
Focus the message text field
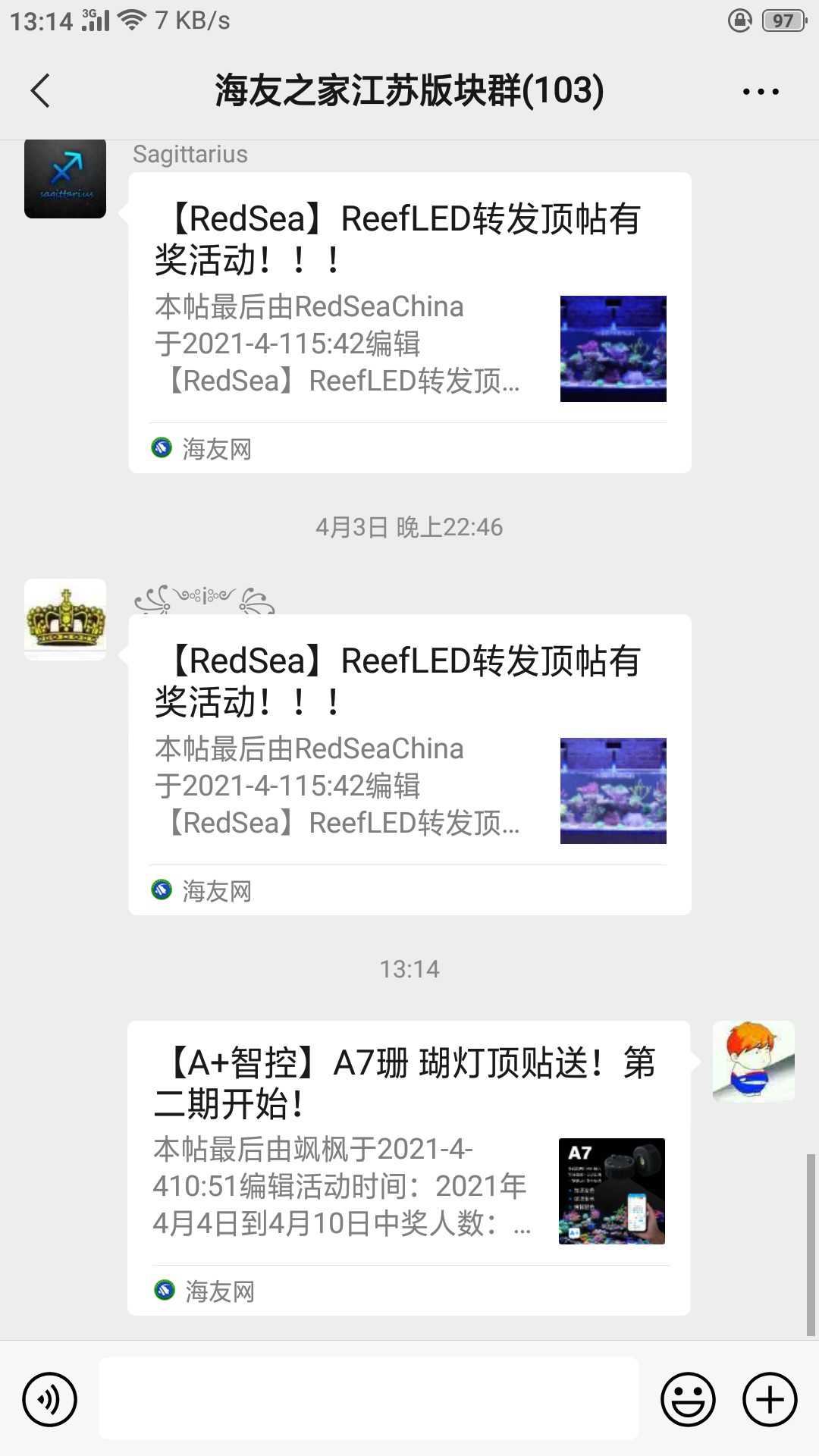[x=369, y=1399]
